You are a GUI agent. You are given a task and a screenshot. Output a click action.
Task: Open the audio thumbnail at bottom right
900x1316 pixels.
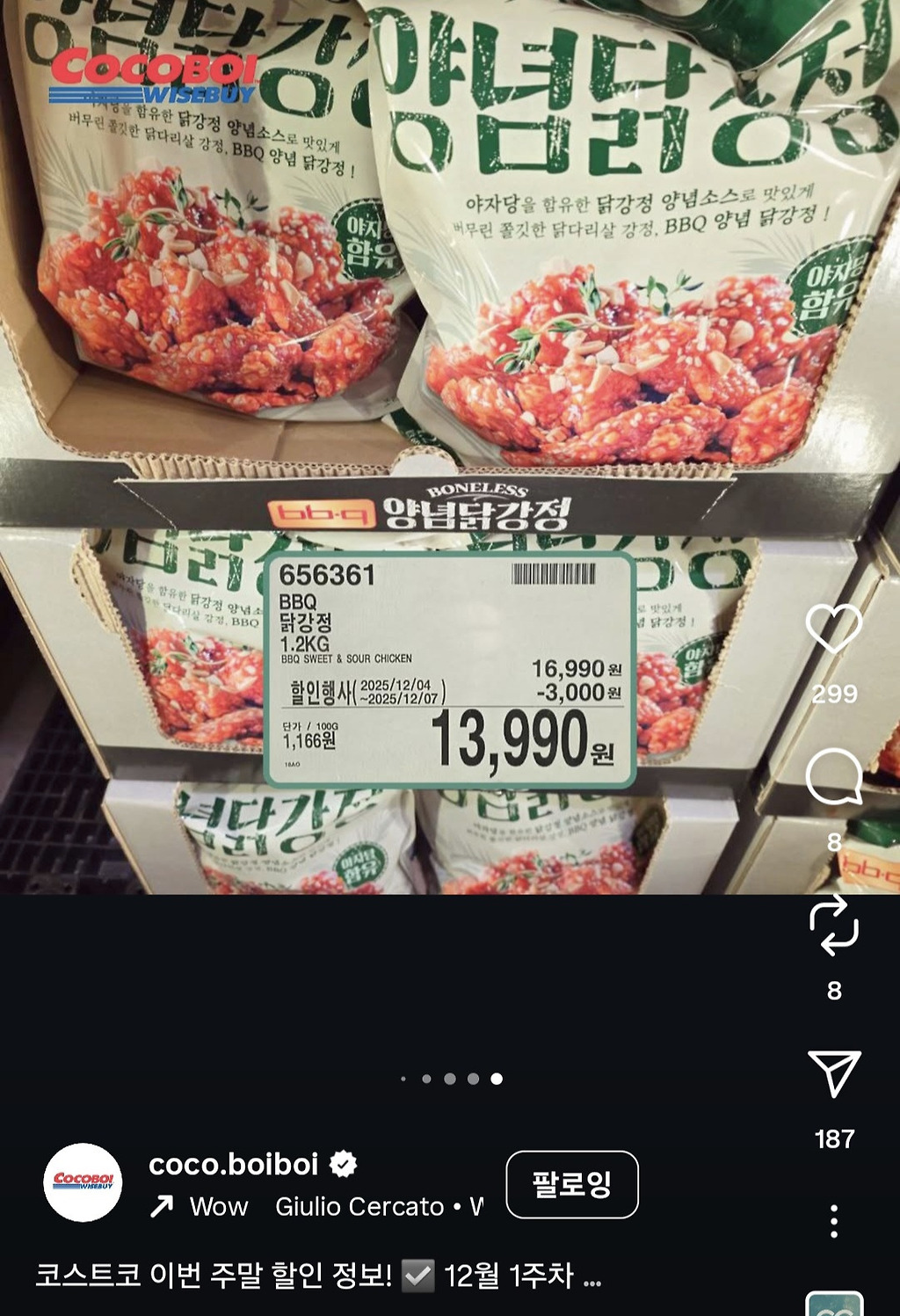point(834,1305)
